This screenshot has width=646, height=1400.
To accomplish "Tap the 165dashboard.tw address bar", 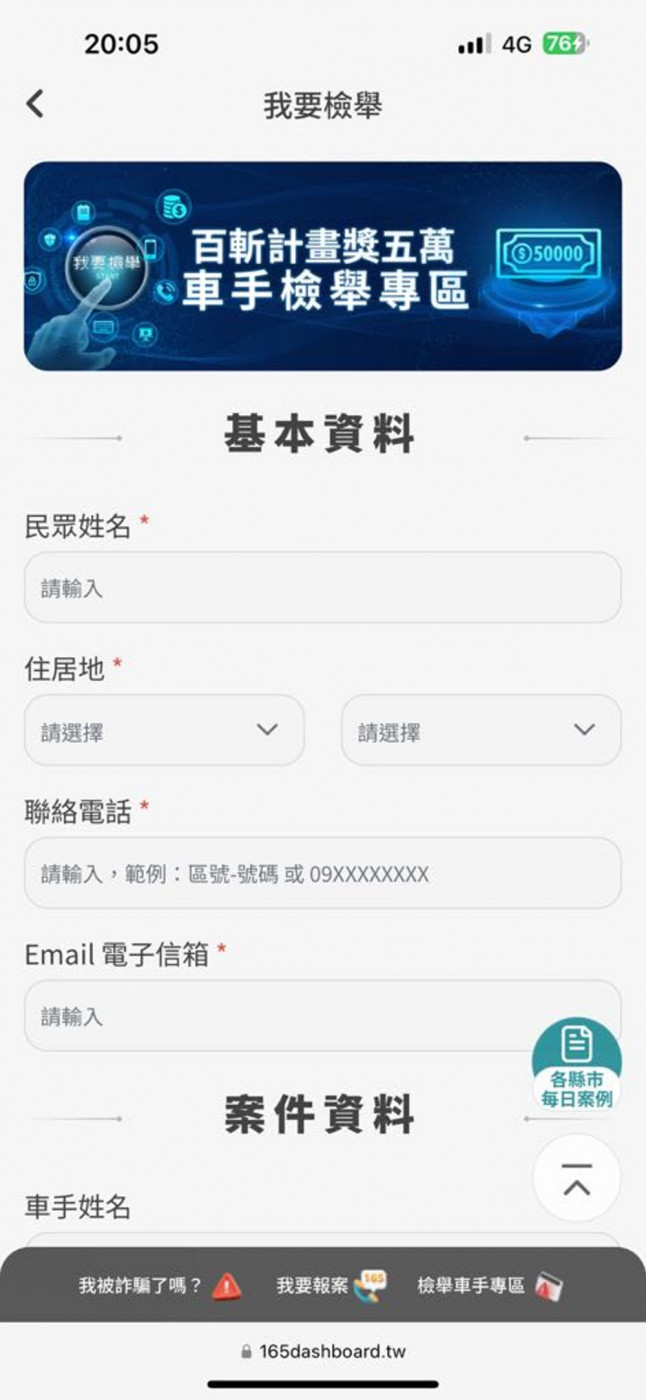I will (323, 1351).
